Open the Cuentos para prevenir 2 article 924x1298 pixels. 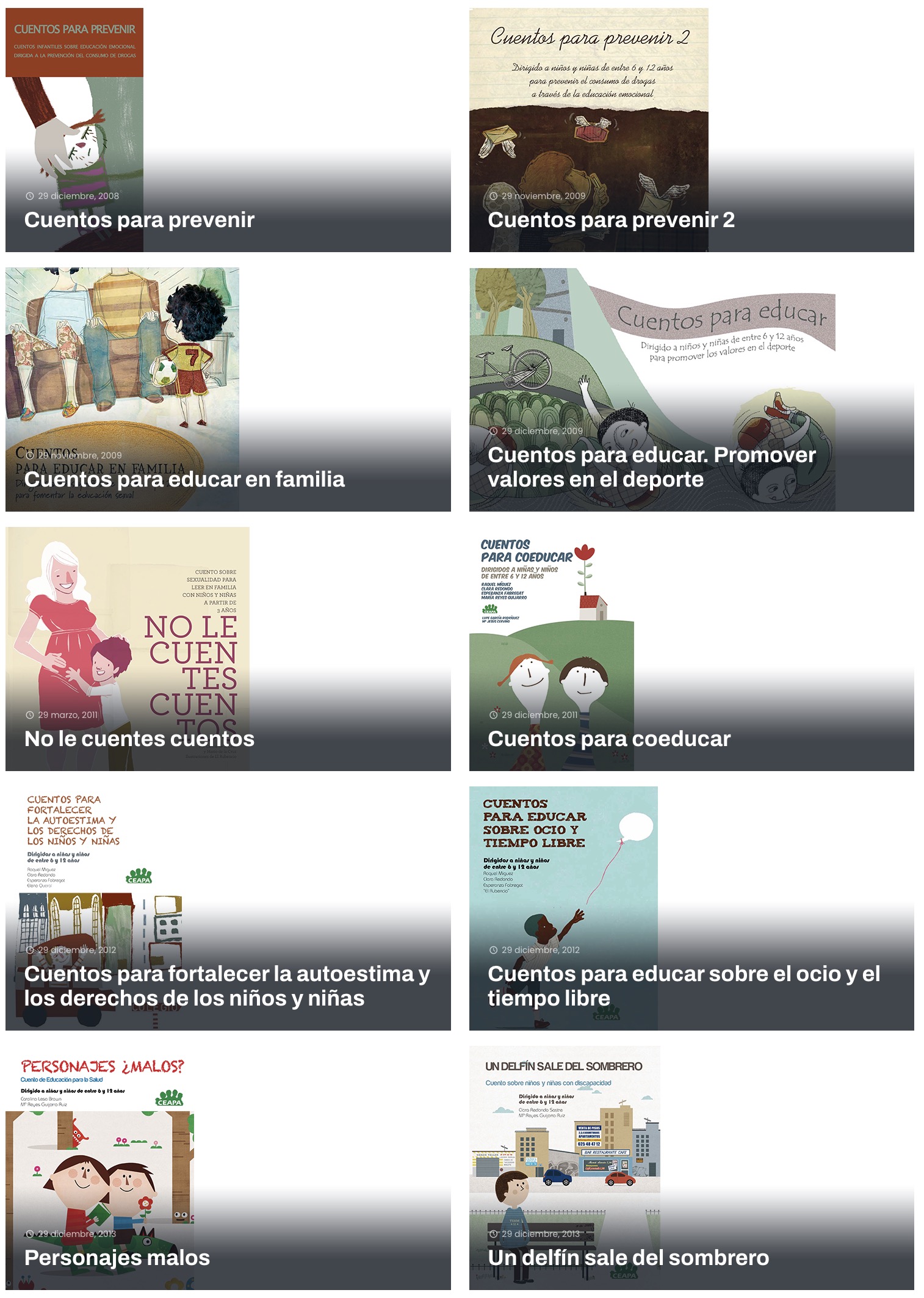click(x=613, y=218)
